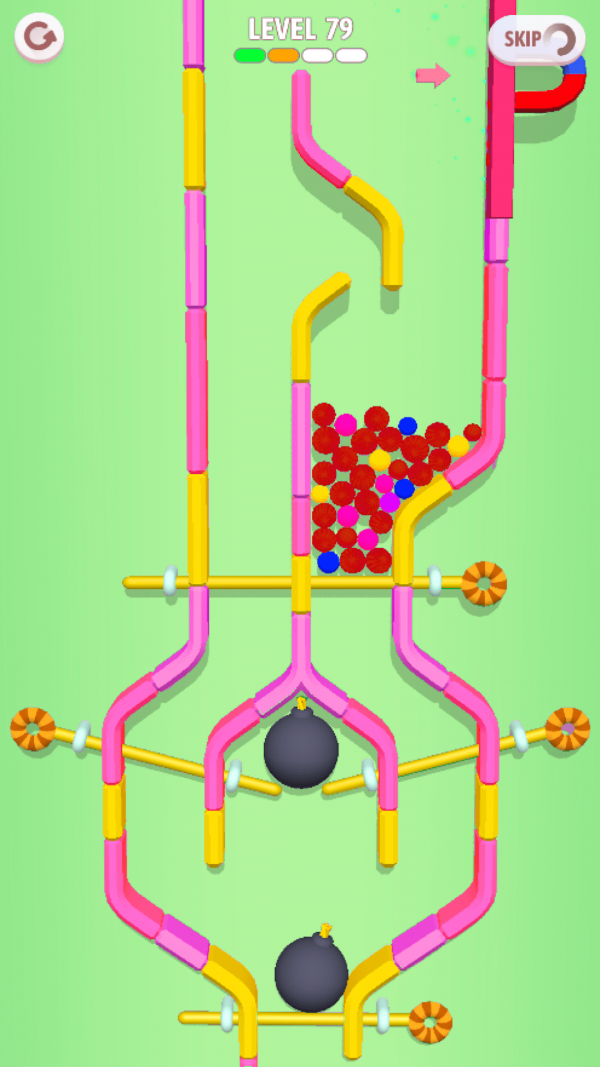600x1067 pixels.
Task: Pull the diagonal pin with the left-side handle
Action: coord(33,729)
